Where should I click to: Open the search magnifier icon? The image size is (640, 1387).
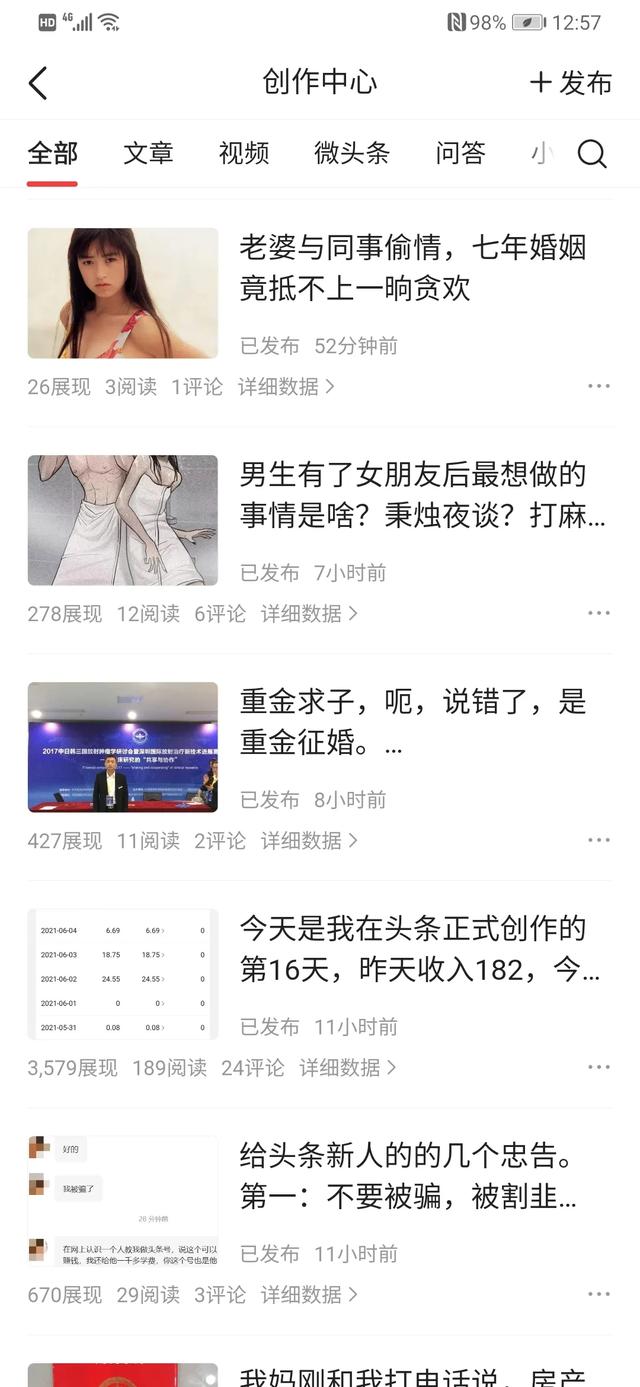(x=592, y=154)
